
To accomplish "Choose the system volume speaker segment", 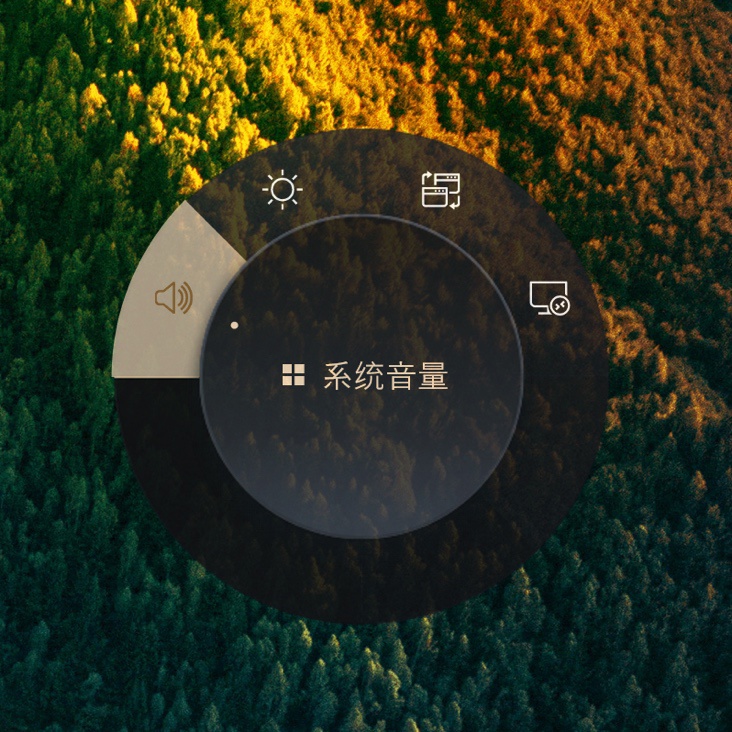I will 173,298.
